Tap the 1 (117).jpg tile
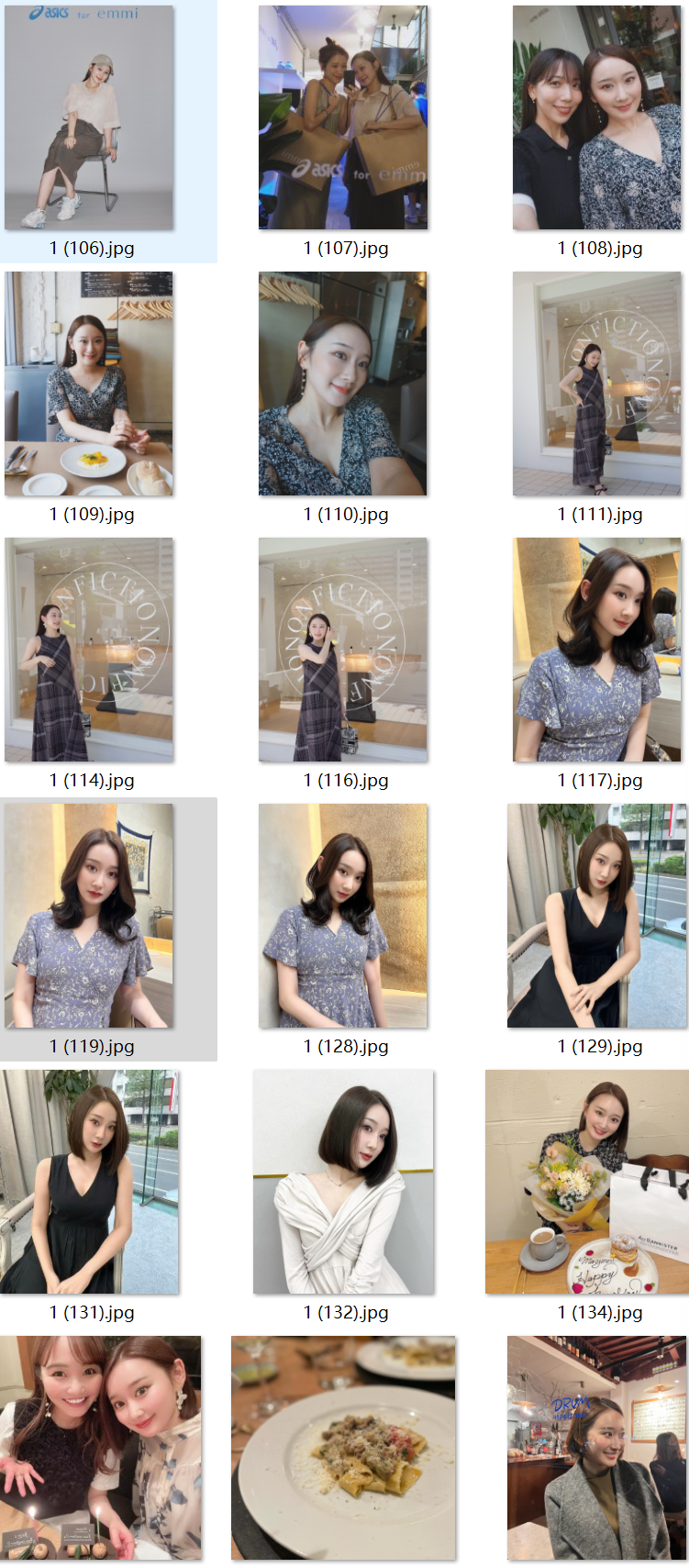689x1568 pixels. tap(596, 650)
